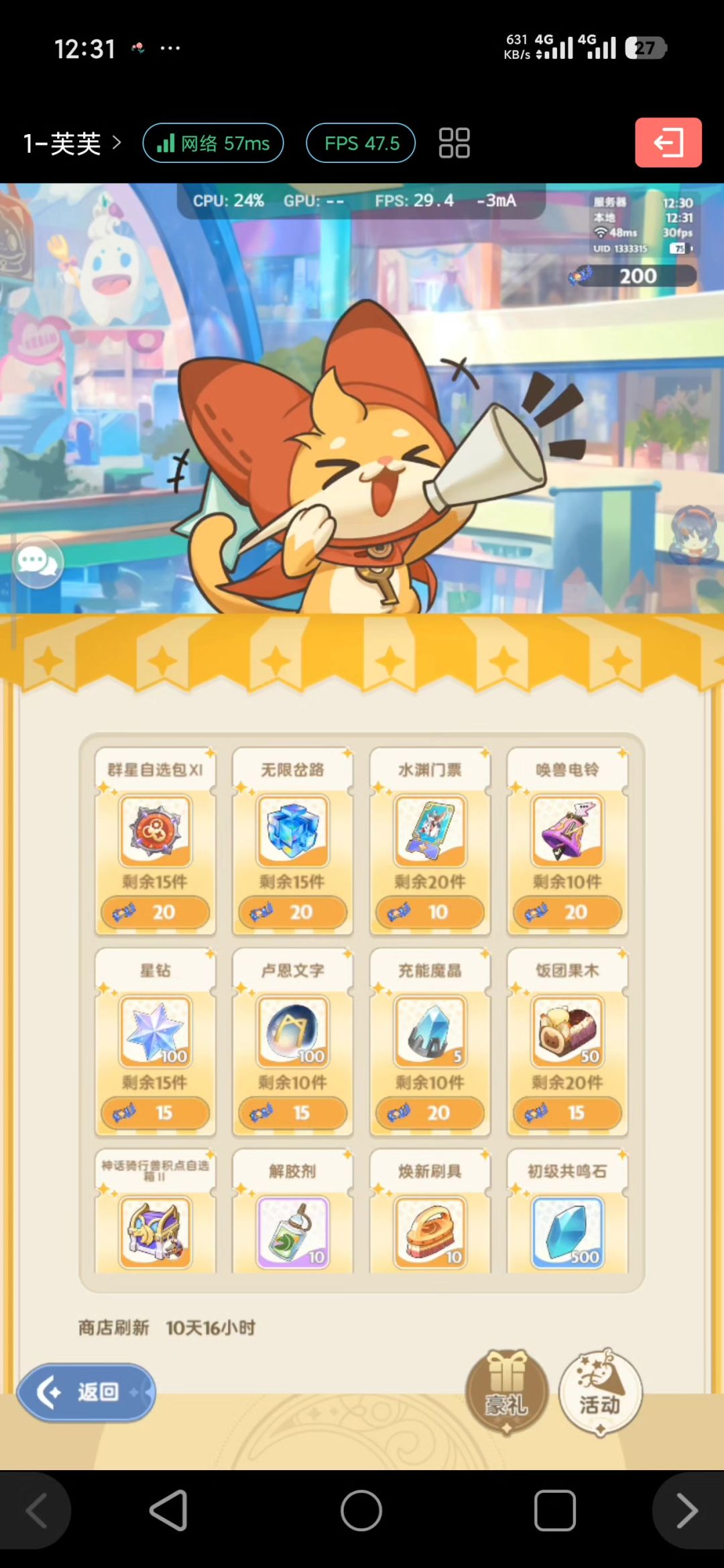Open the 豪礼 gift button
The height and width of the screenshot is (1568, 724).
tap(507, 1392)
